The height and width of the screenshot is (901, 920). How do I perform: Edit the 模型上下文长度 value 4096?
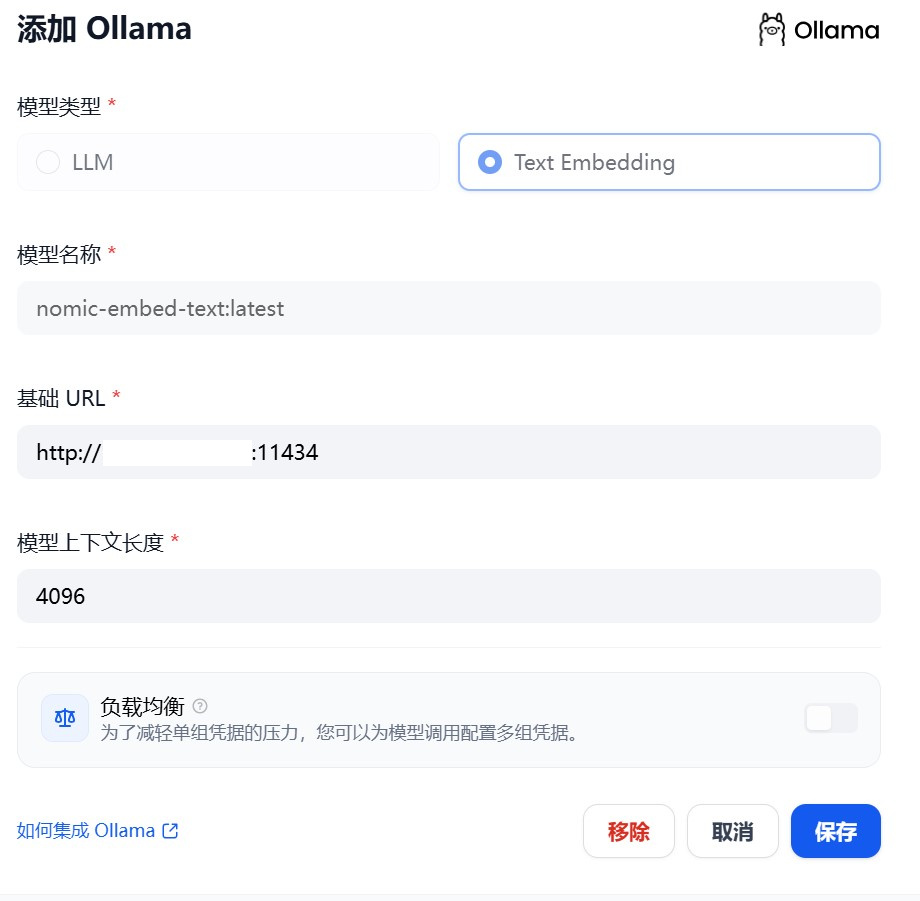[448, 596]
